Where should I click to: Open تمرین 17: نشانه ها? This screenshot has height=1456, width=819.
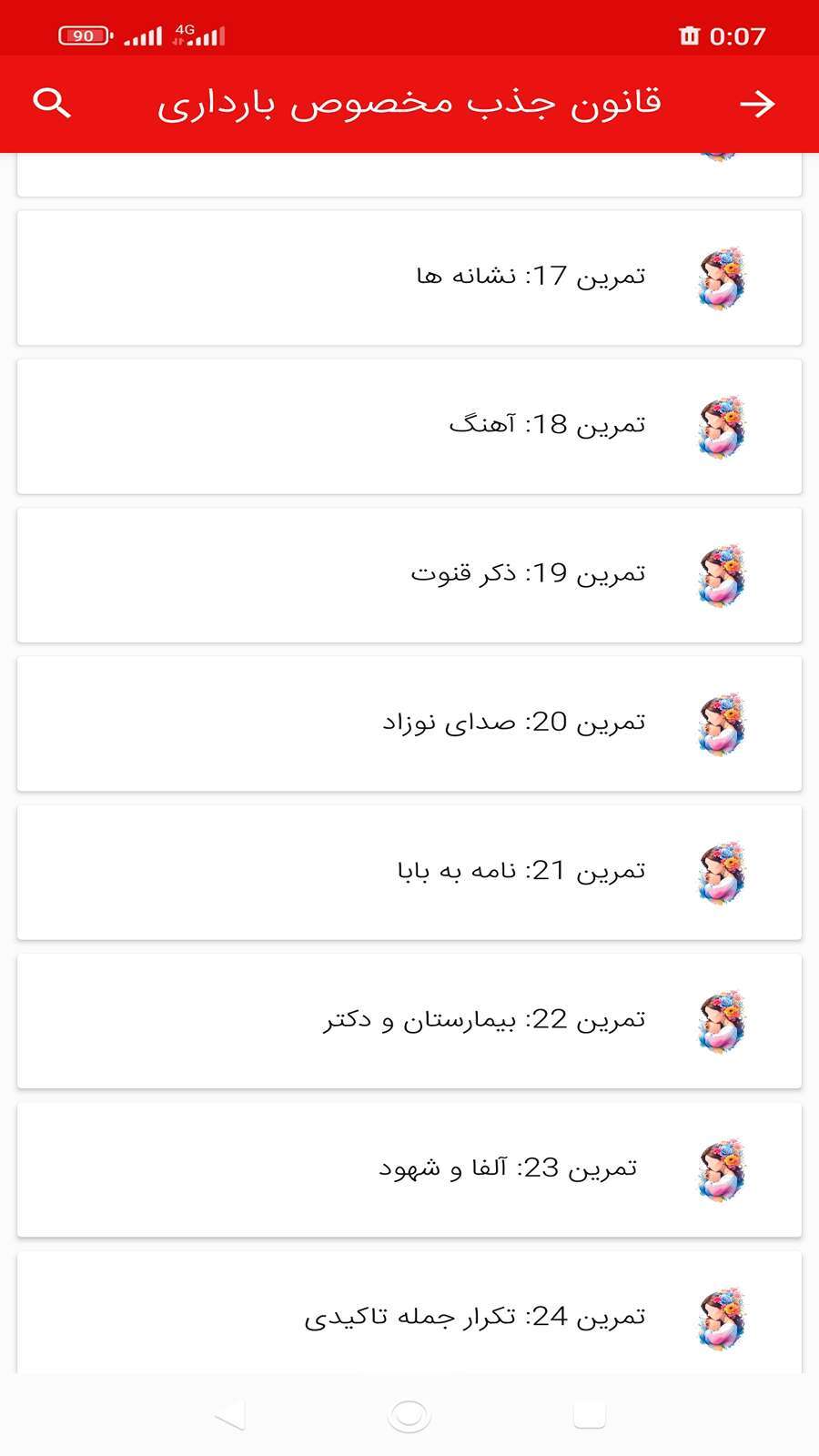(409, 276)
